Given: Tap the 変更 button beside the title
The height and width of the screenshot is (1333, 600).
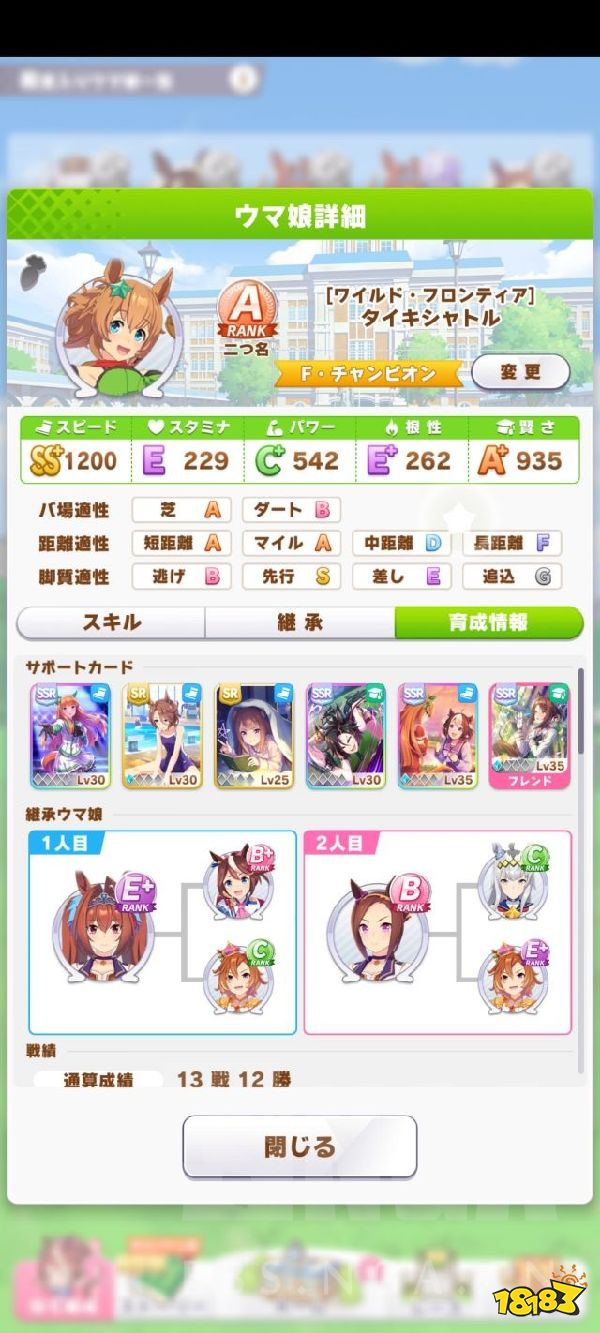Looking at the screenshot, I should tap(520, 372).
